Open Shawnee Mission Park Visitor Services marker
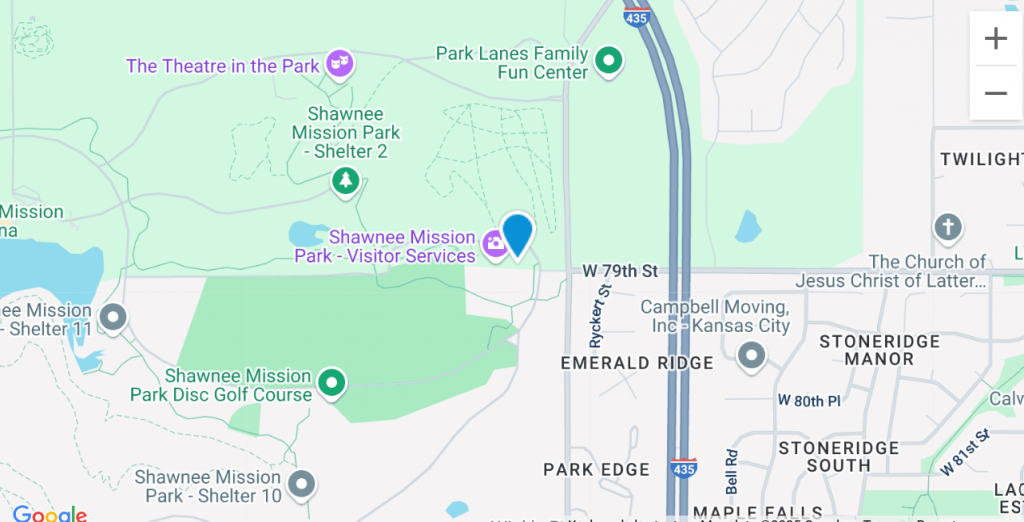 pyautogui.click(x=494, y=242)
